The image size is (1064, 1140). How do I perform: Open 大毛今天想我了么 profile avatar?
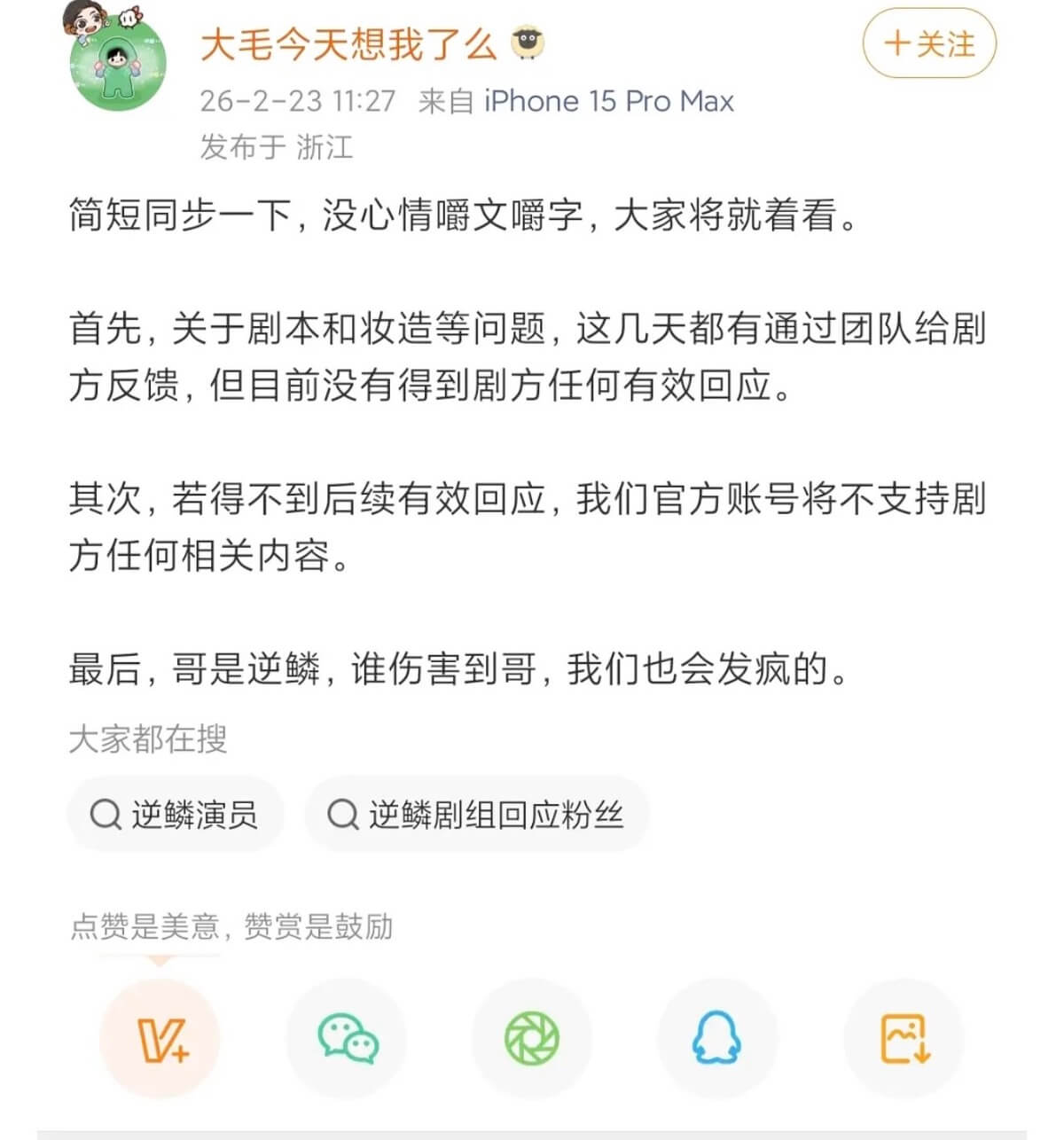point(117,62)
